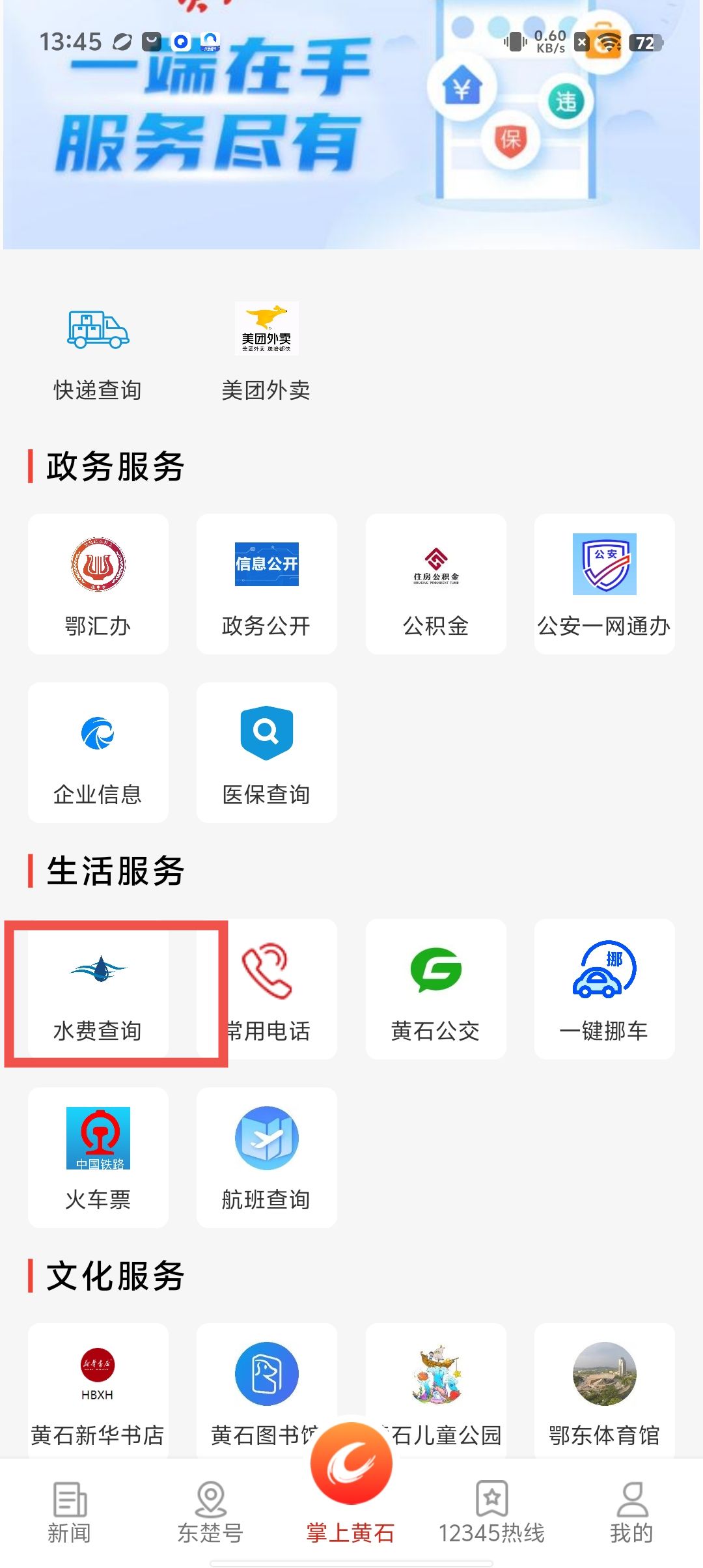703x1568 pixels.
Task: Open 火车票 train tickets
Action: tap(98, 1158)
